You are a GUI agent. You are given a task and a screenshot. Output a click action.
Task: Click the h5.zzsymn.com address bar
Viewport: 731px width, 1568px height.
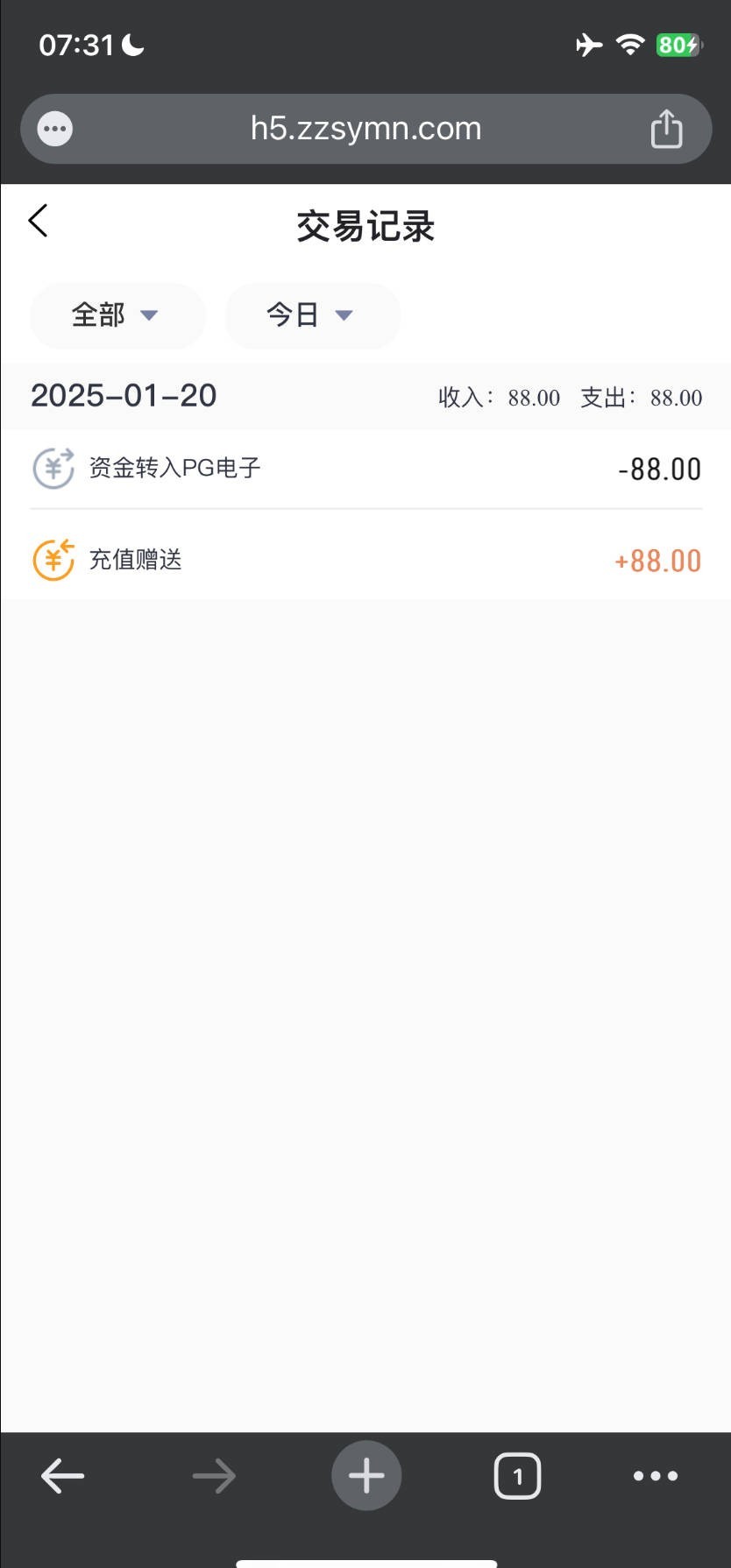tap(365, 128)
